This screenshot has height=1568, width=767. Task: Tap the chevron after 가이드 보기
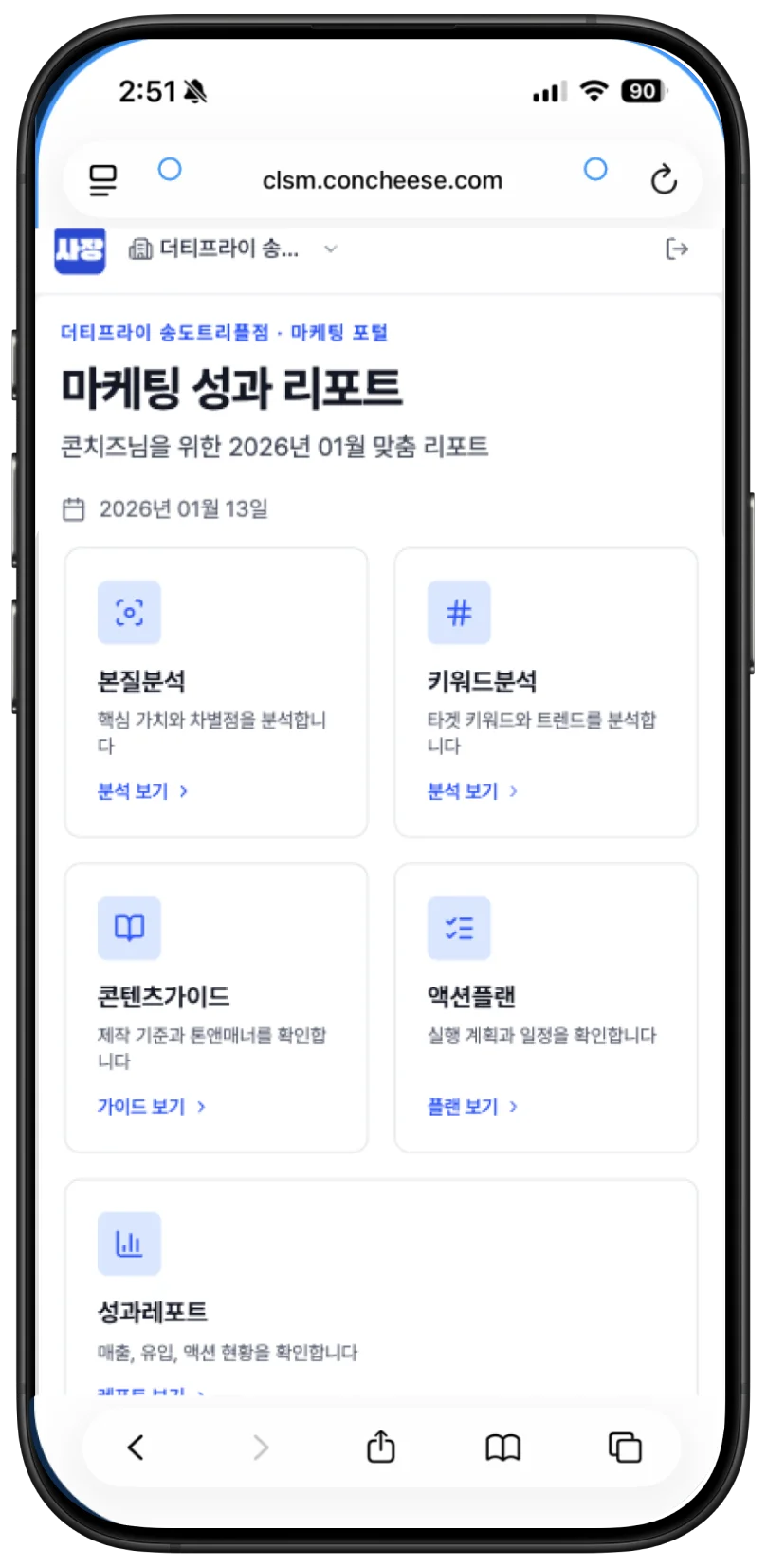[200, 1105]
